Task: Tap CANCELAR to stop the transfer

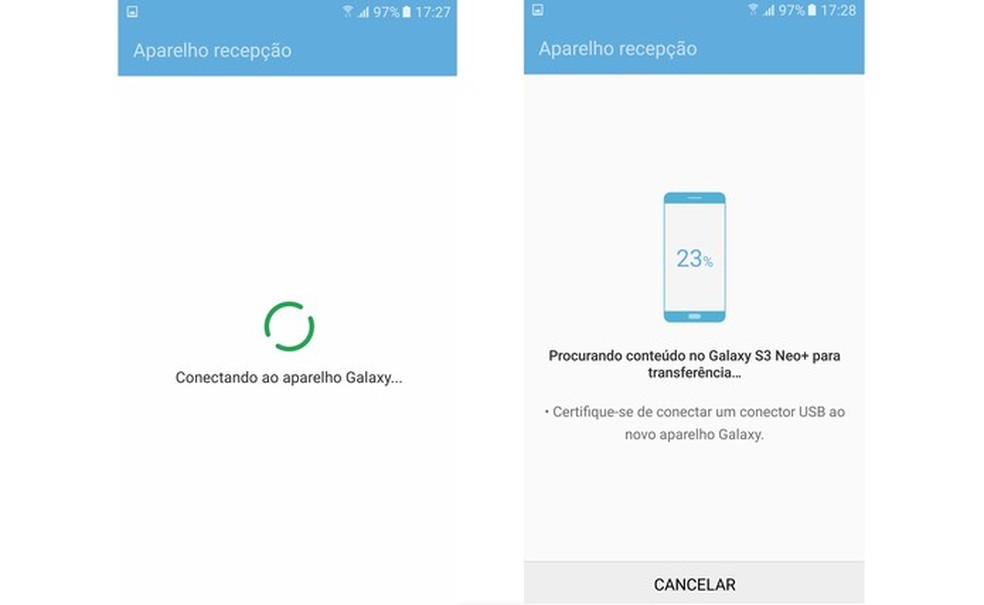Action: pyautogui.click(x=694, y=584)
